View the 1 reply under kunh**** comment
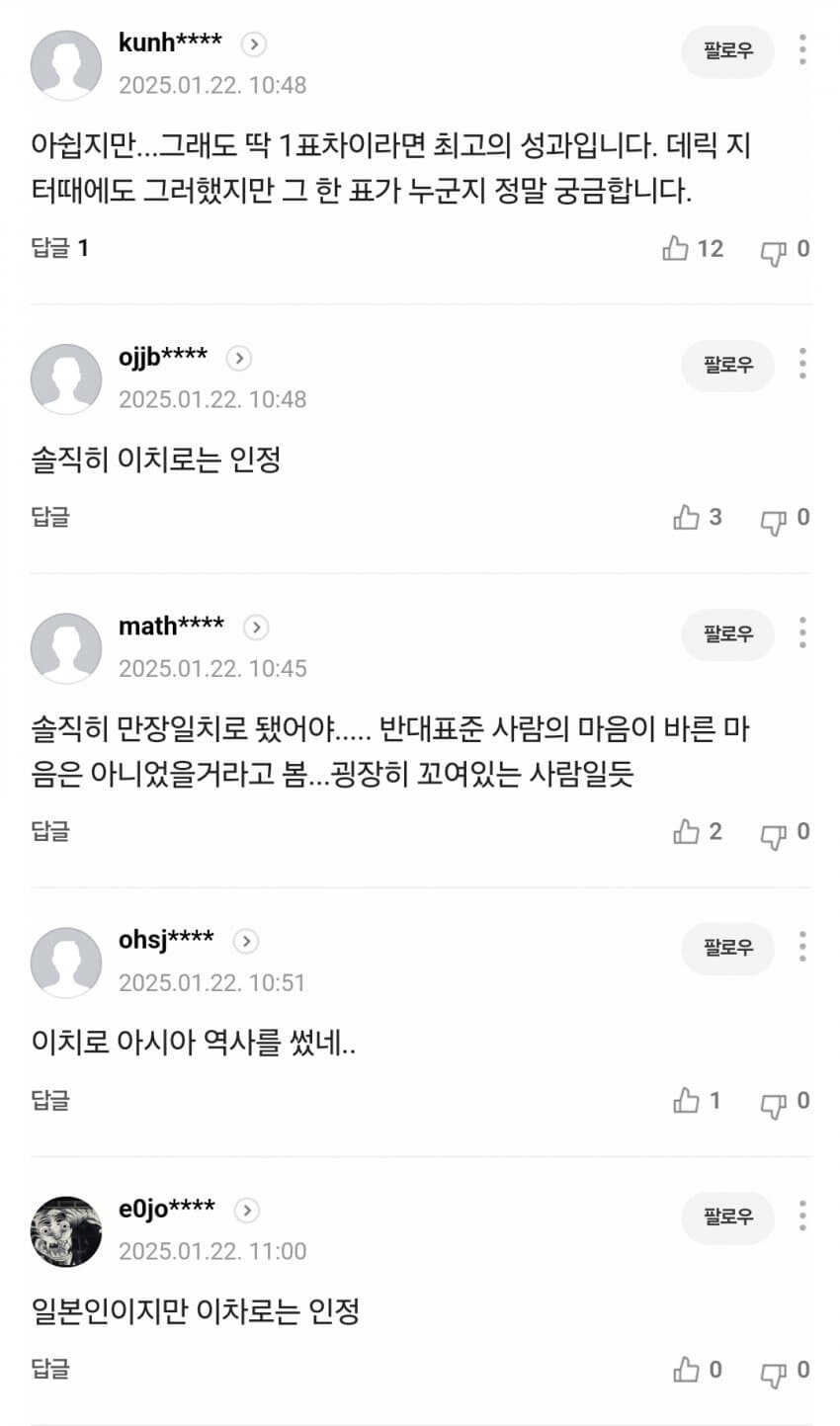This screenshot has height=1426, width=840. point(59,248)
